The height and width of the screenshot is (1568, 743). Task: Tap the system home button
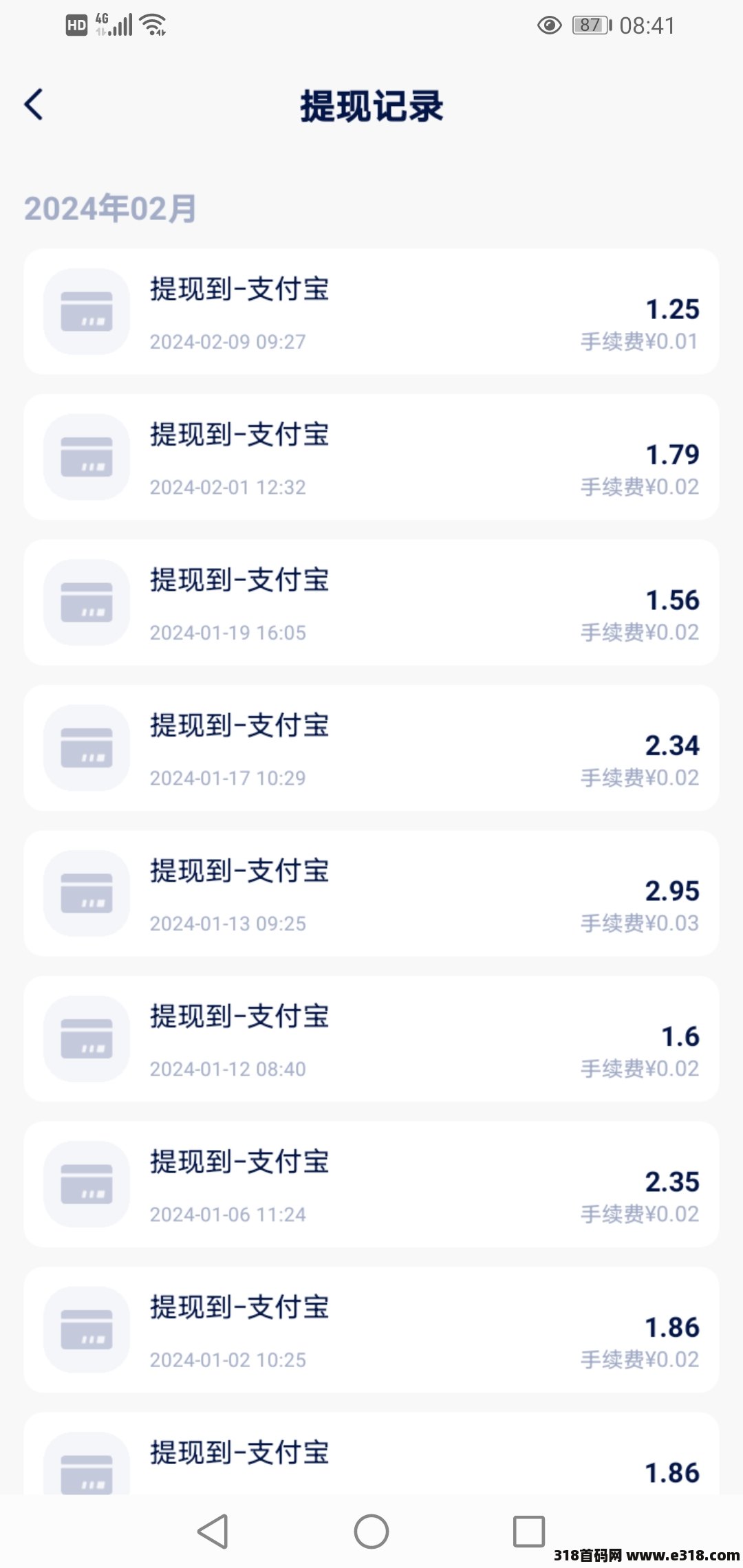pos(371,1532)
